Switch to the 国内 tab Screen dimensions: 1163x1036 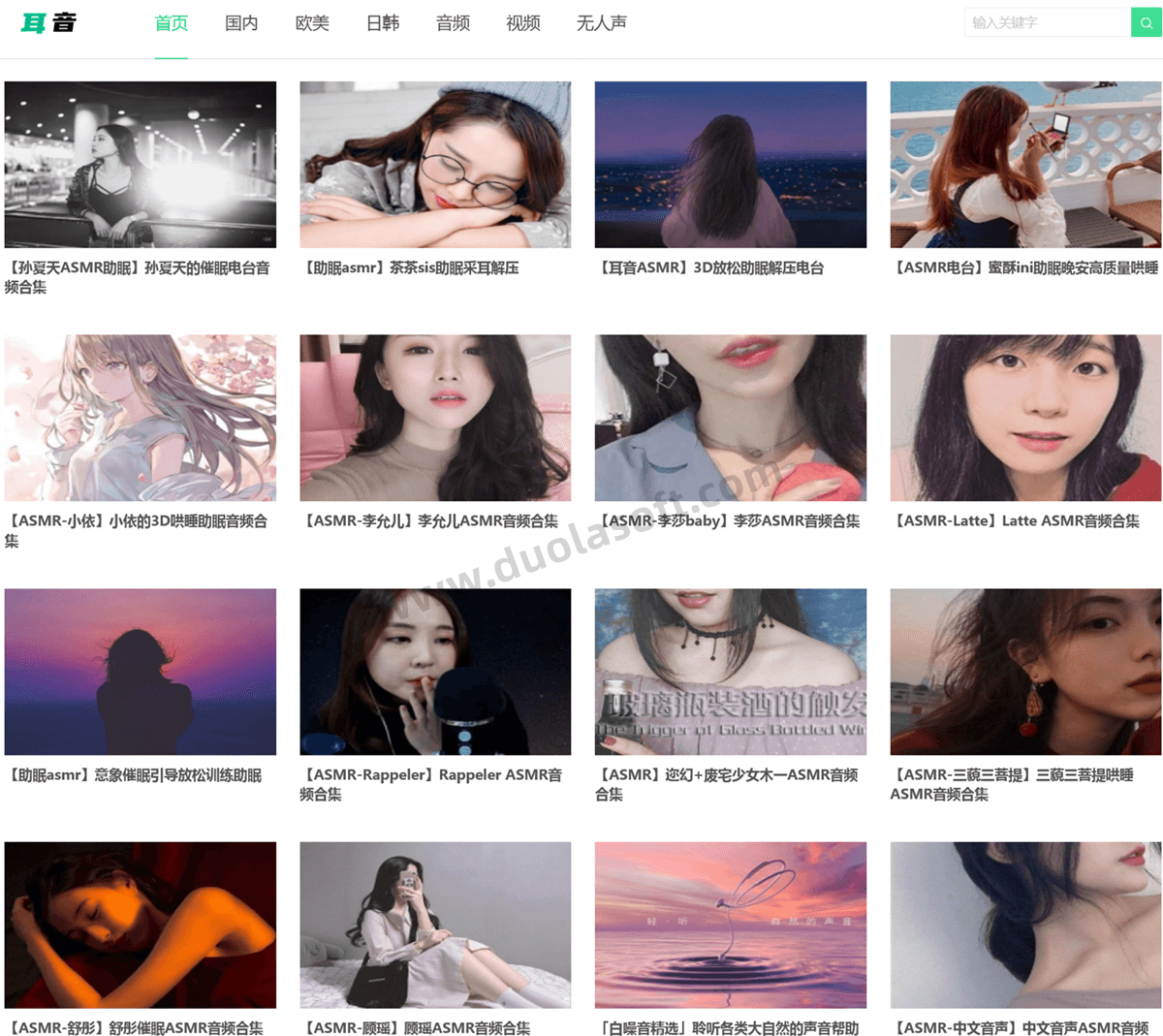(241, 23)
